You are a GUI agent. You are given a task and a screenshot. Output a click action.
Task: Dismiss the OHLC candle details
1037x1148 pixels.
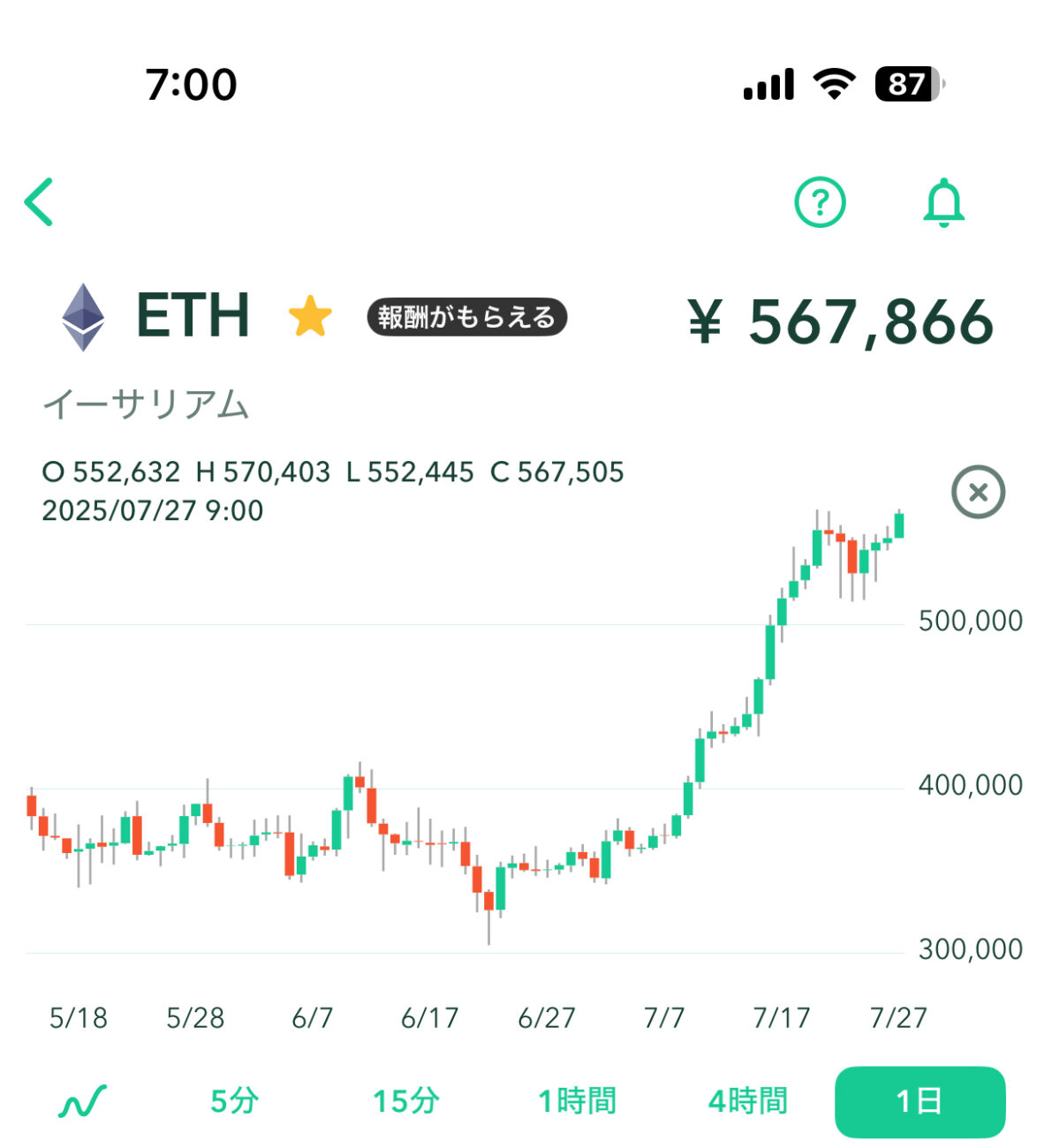[x=978, y=492]
